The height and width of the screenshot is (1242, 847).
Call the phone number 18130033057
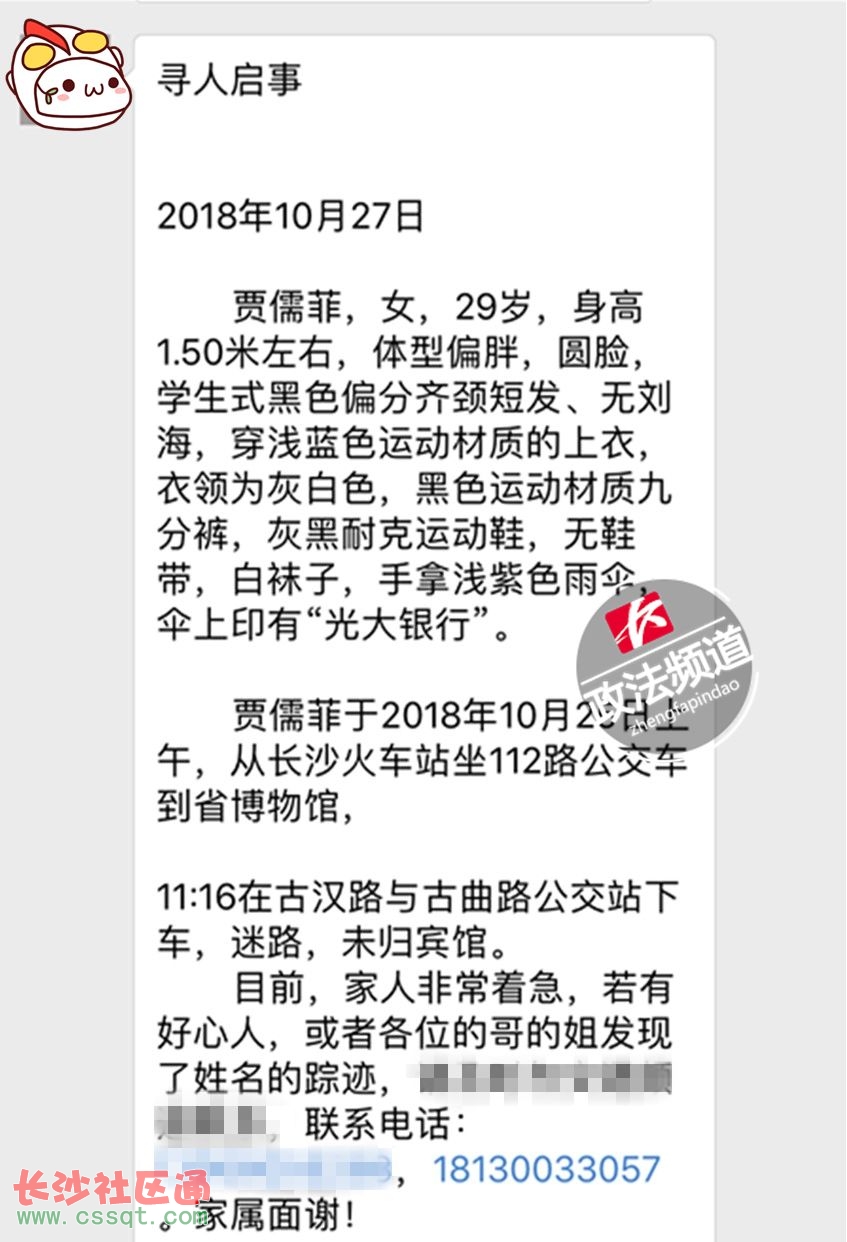546,1168
